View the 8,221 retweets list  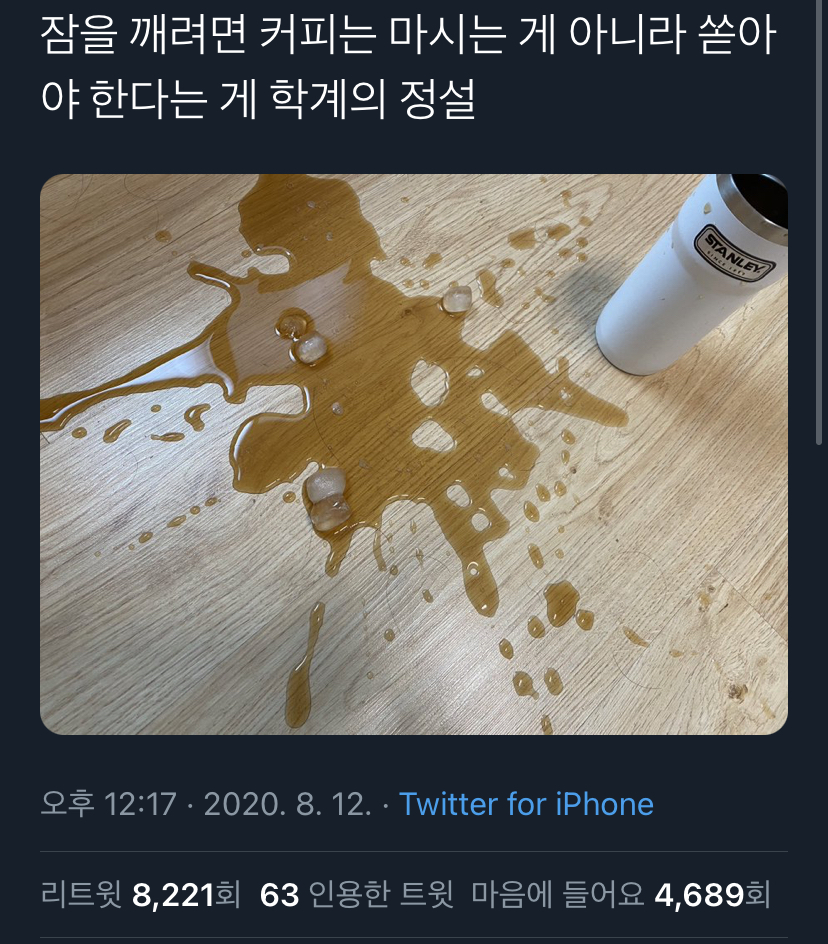pyautogui.click(x=140, y=894)
